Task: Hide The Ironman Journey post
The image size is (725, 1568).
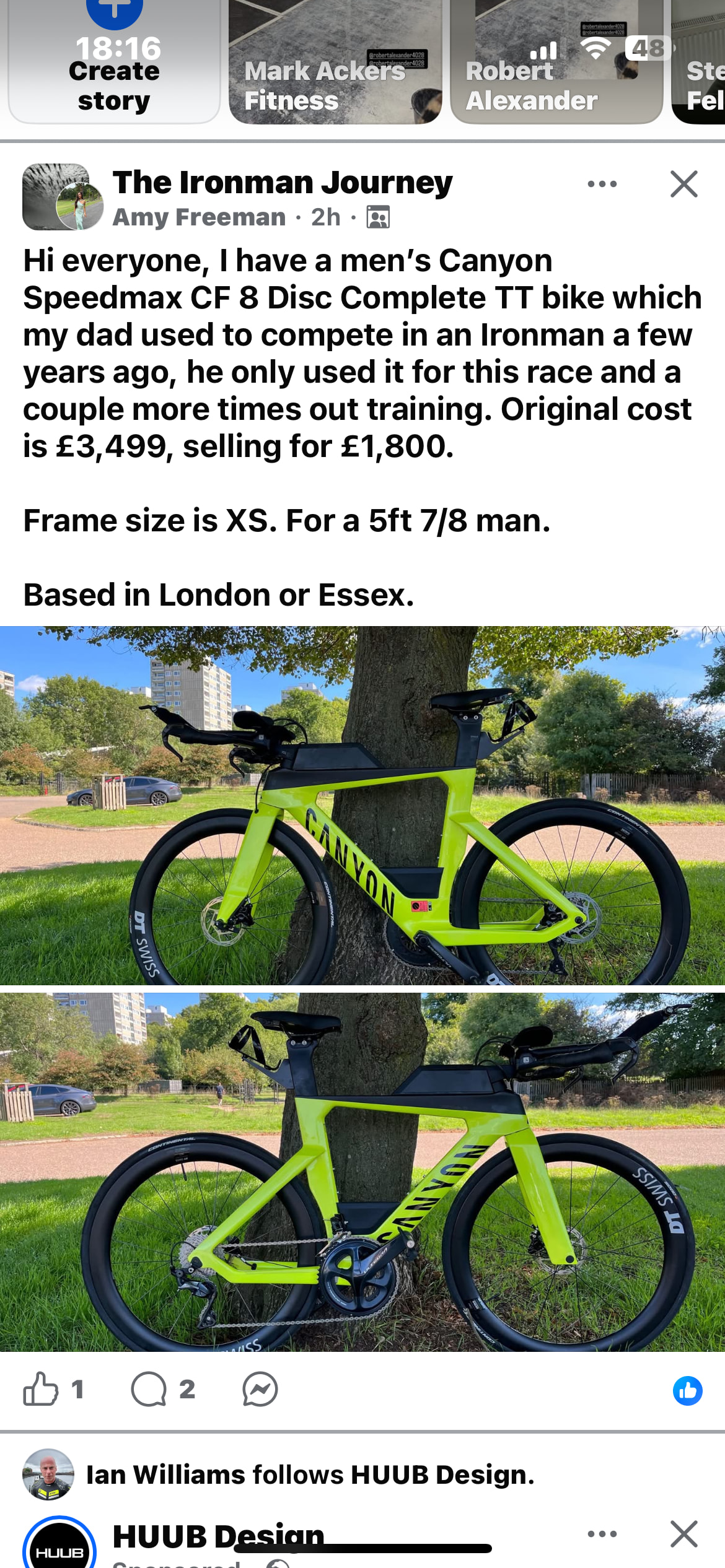Action: (x=683, y=184)
